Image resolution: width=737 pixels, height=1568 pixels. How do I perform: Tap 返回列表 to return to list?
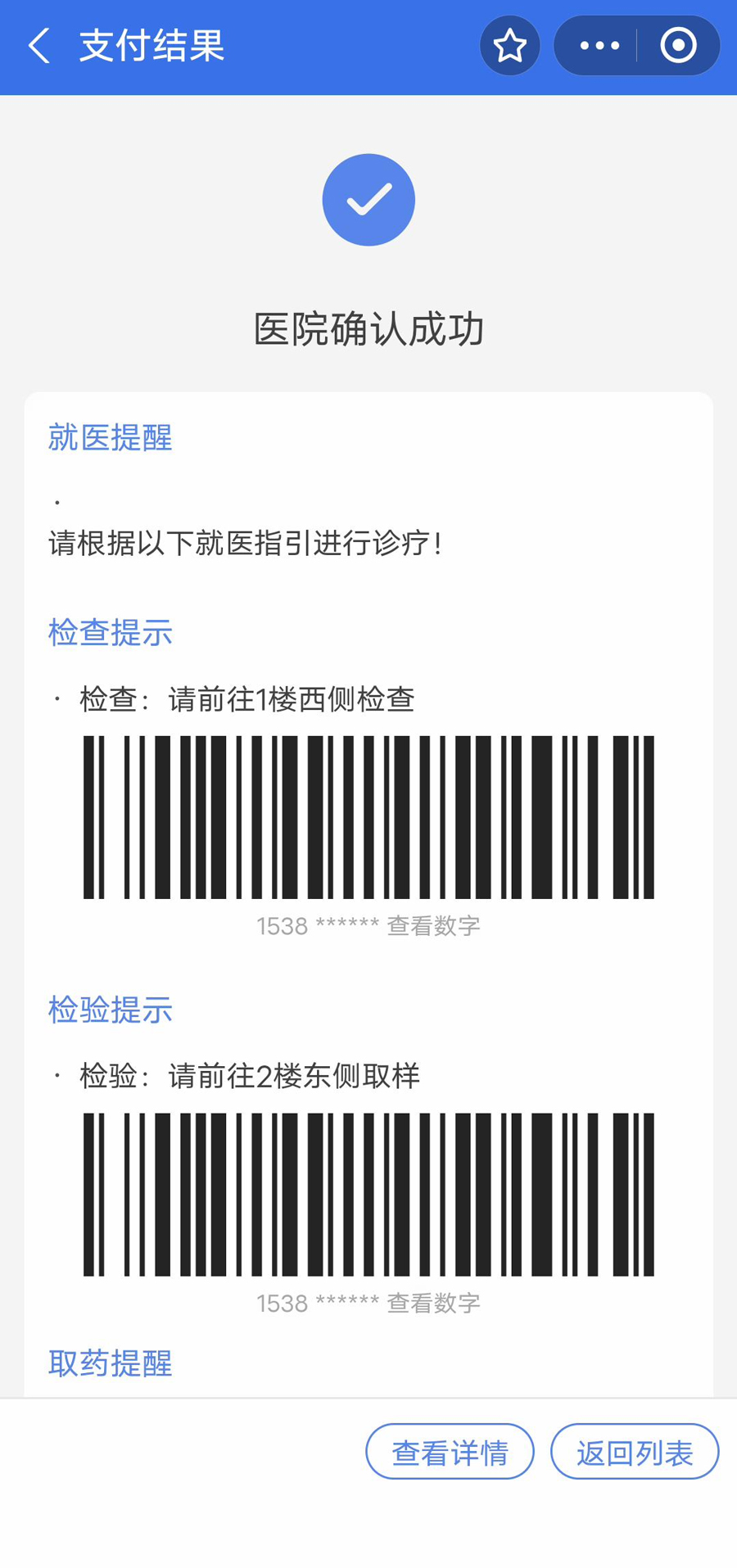coord(635,1453)
